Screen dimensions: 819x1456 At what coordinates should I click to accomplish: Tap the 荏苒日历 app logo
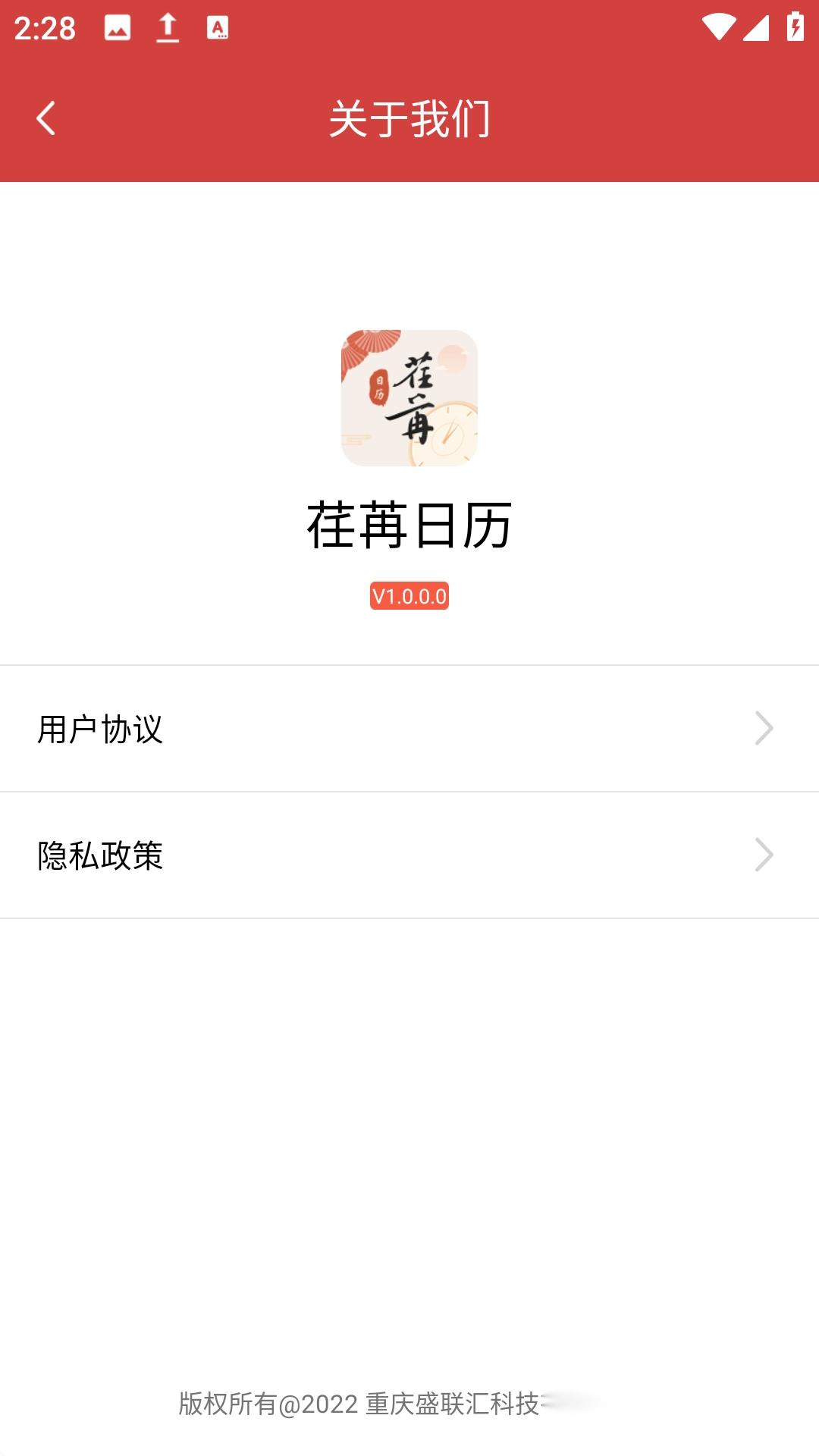point(409,398)
